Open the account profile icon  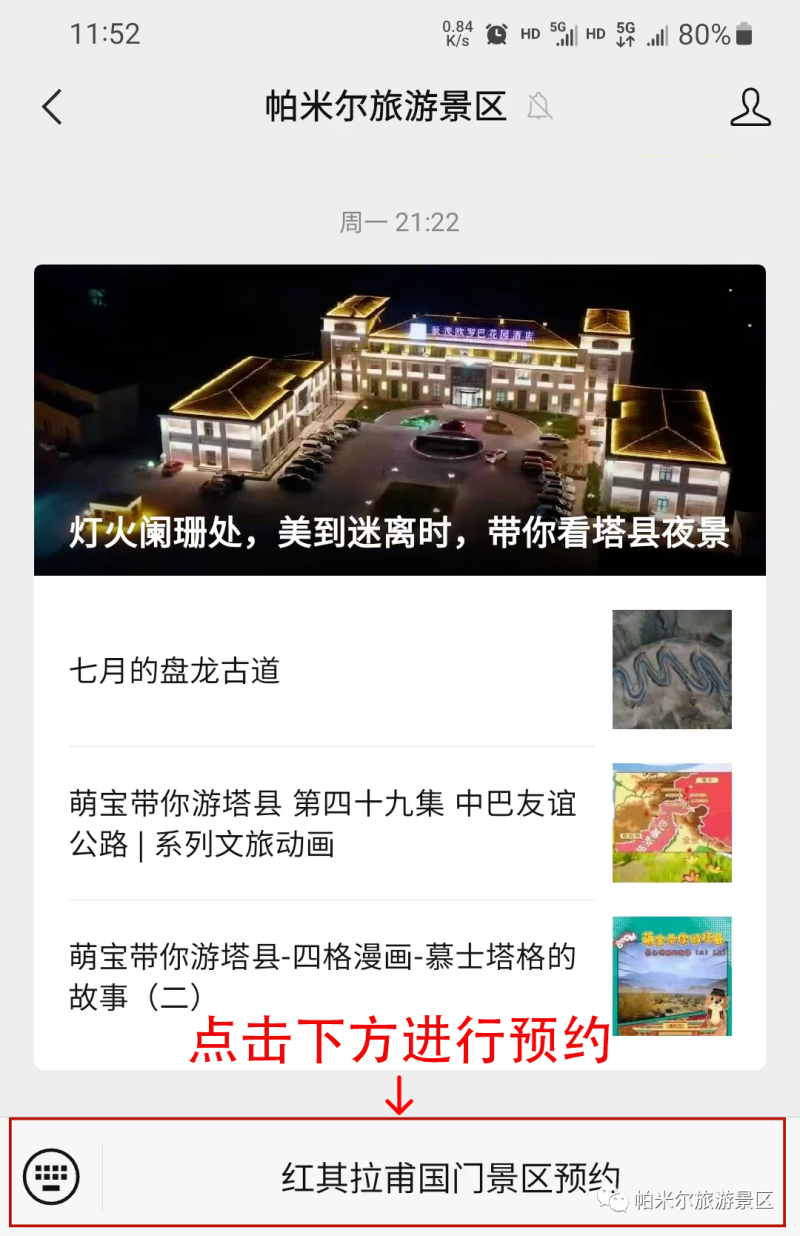(750, 107)
